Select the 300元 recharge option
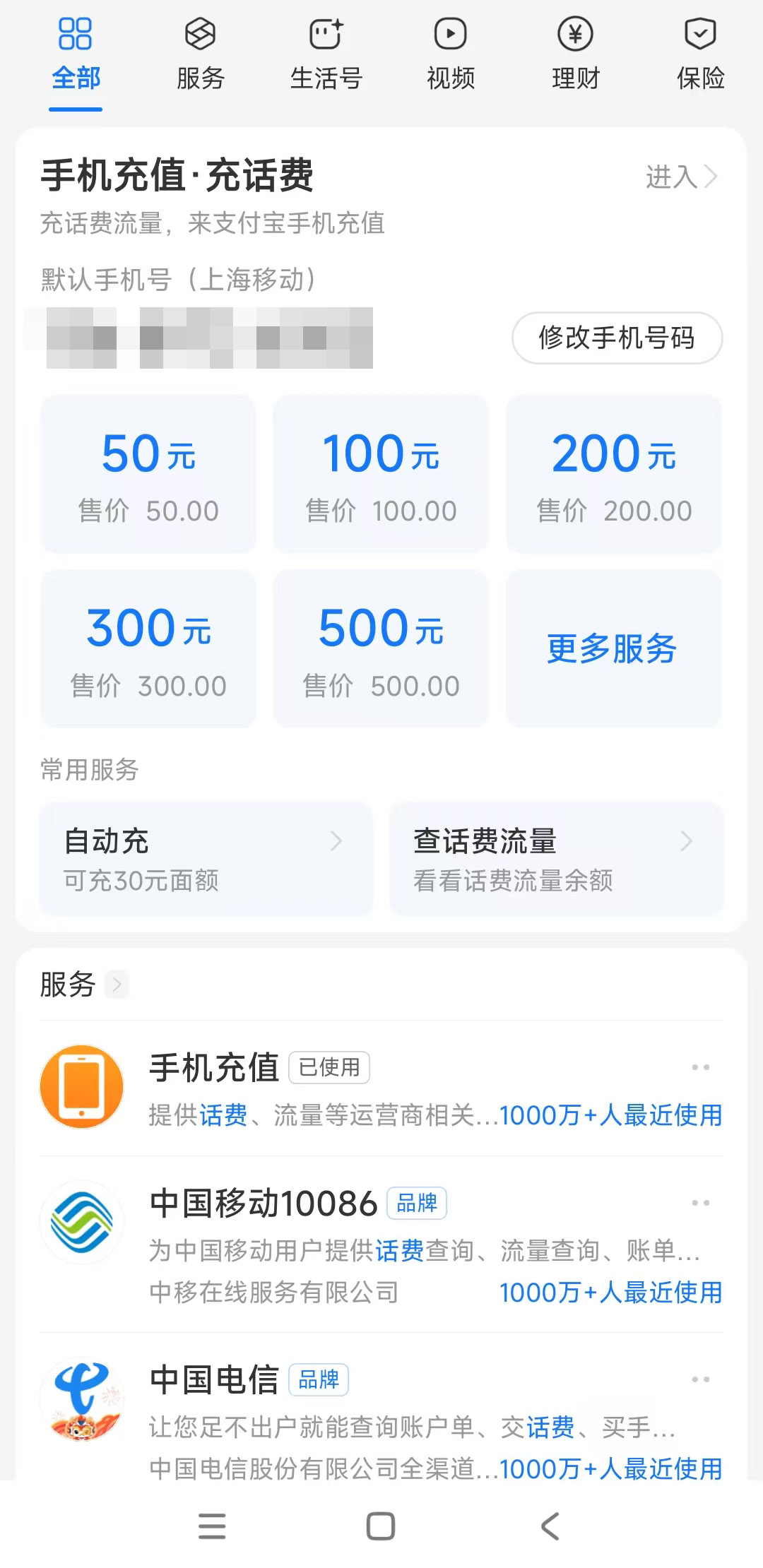763x1568 pixels. [x=148, y=648]
